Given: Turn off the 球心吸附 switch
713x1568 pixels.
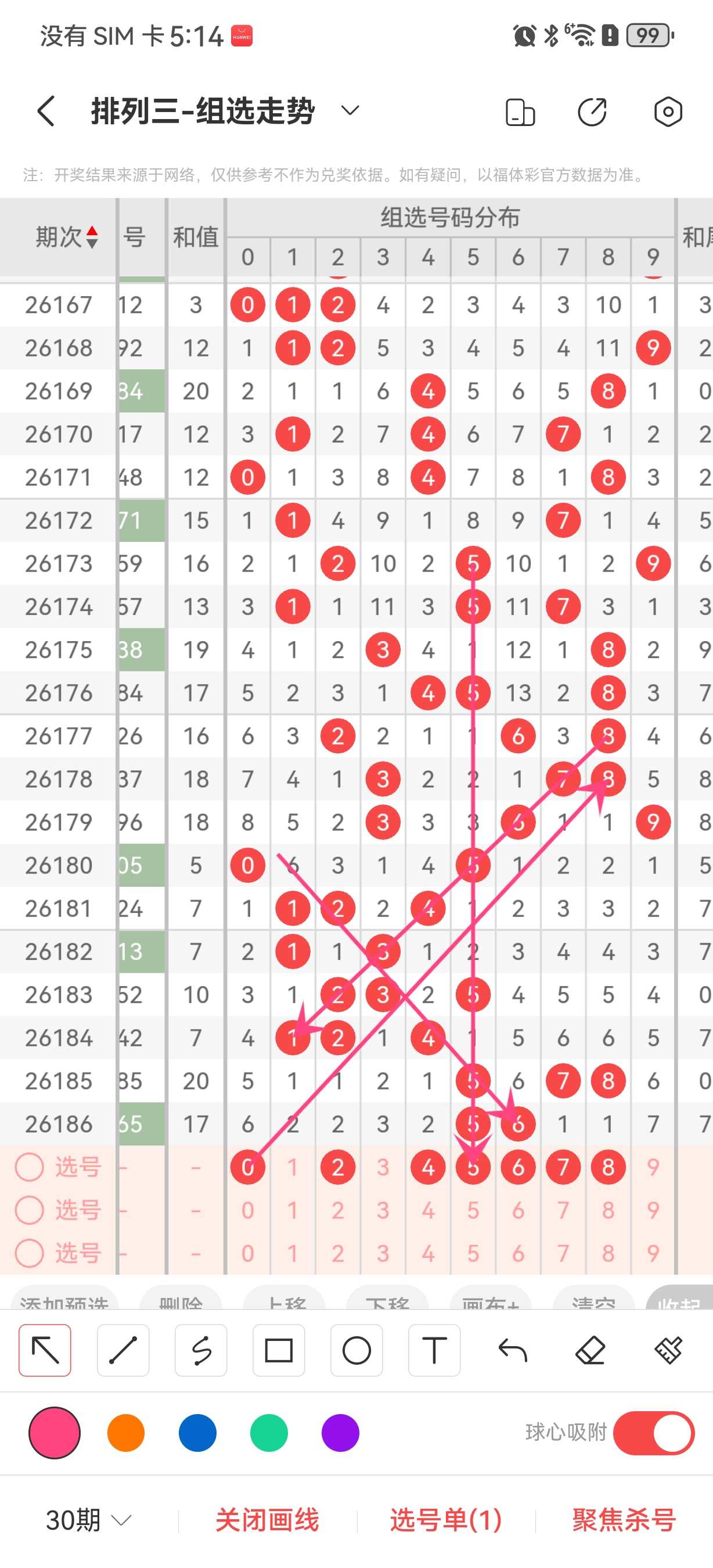Looking at the screenshot, I should pos(653,1433).
